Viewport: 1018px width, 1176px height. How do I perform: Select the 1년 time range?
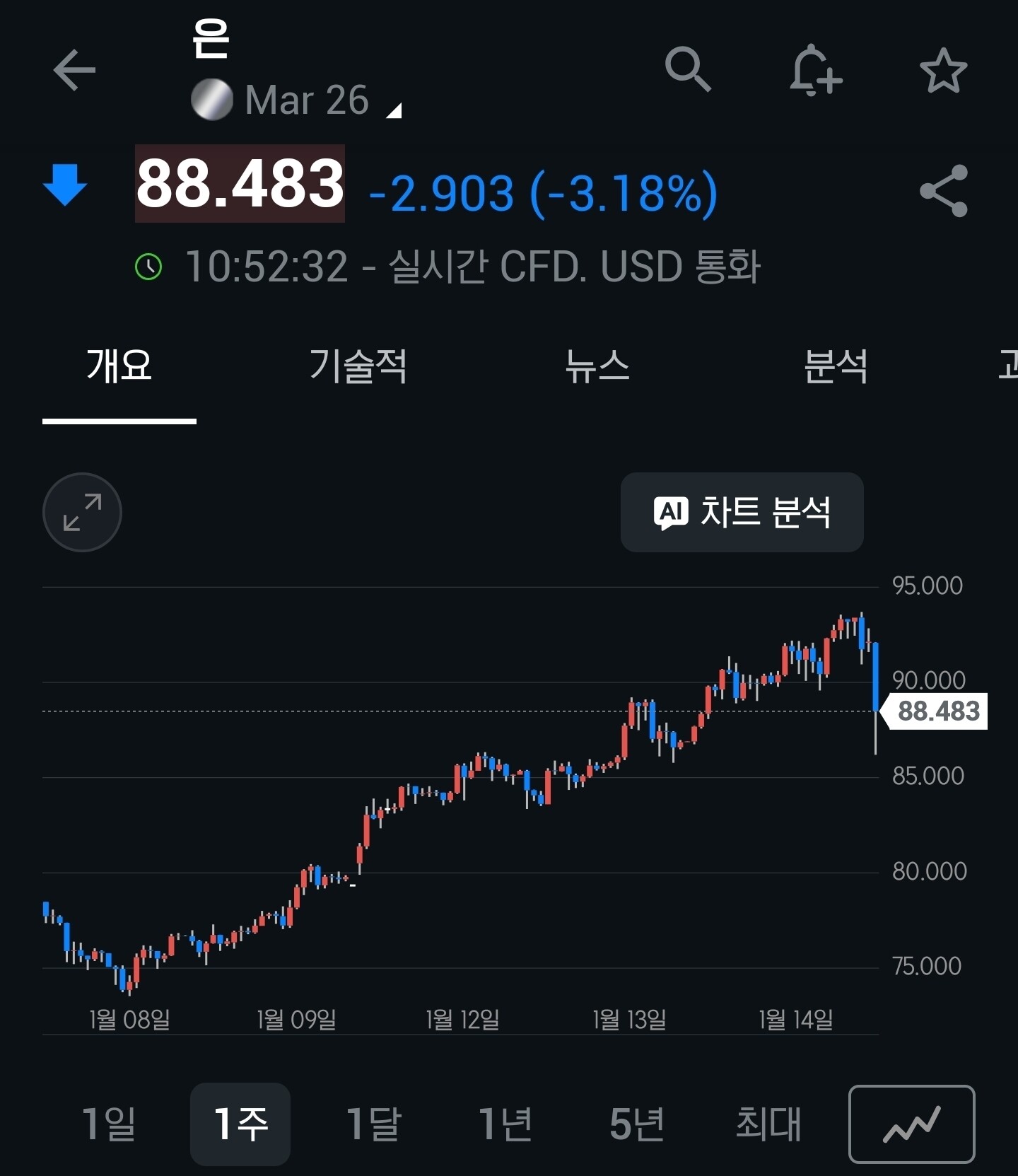click(505, 1124)
